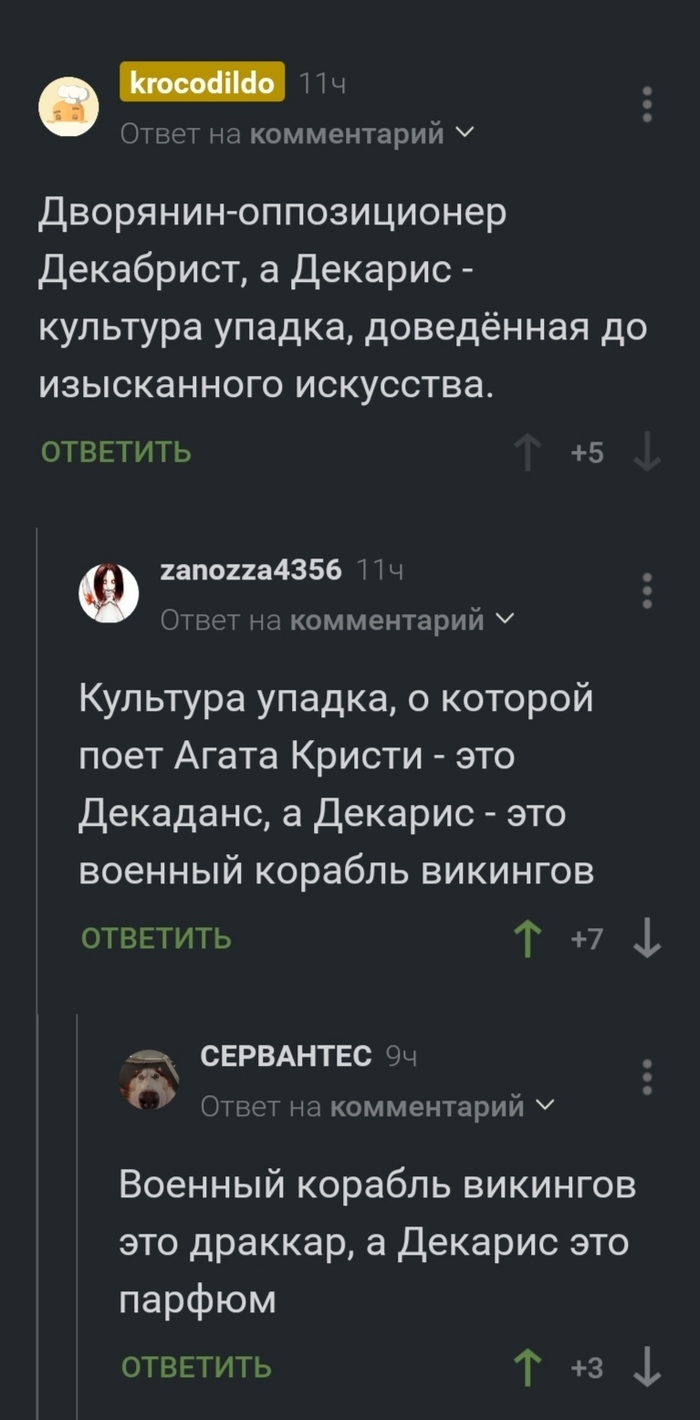Downvote zanozza4356's comment
Viewport: 700px width, 1420px height.
(x=648, y=939)
